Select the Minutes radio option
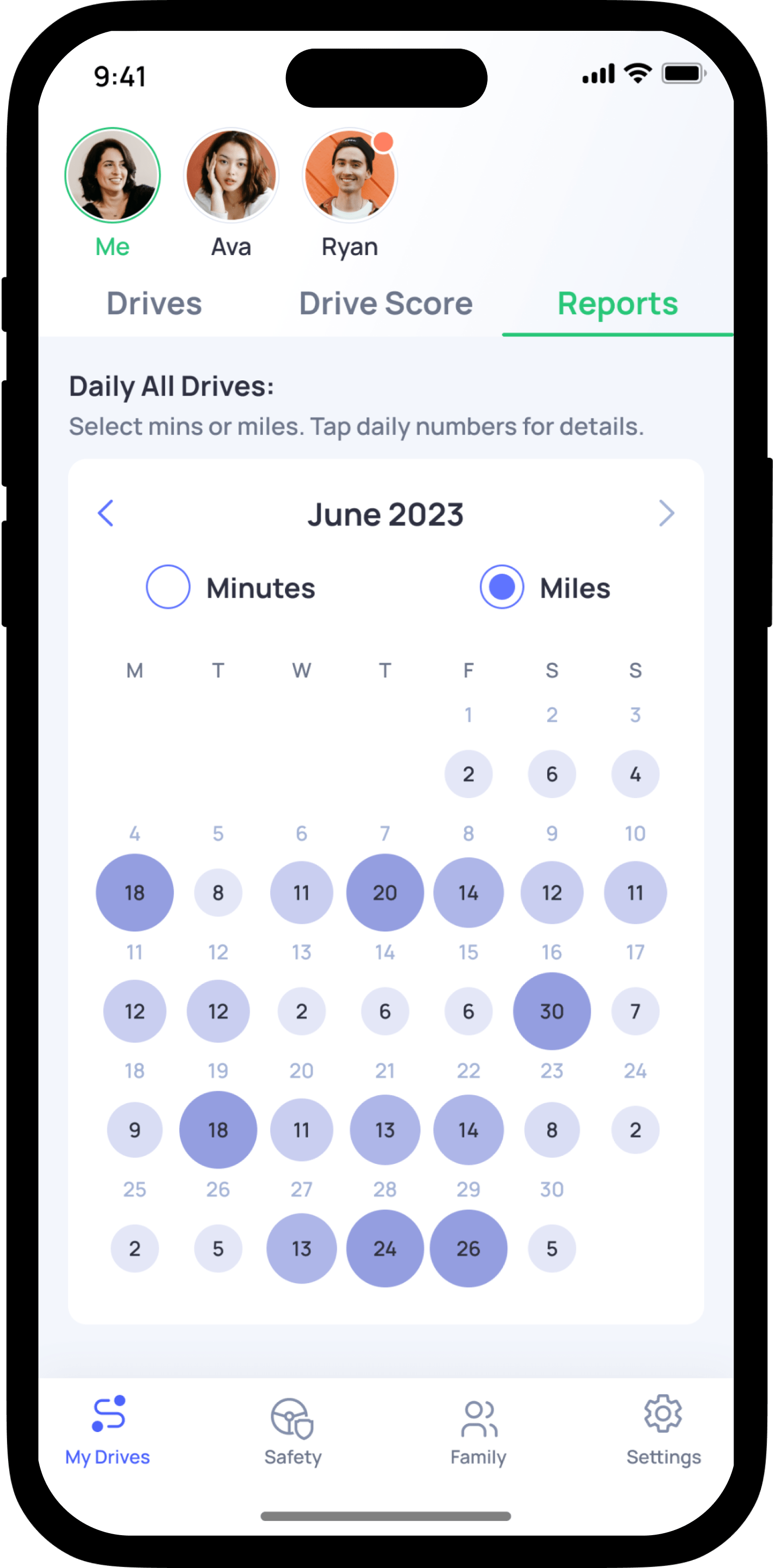Screen dimensions: 773x1568 click(x=168, y=587)
